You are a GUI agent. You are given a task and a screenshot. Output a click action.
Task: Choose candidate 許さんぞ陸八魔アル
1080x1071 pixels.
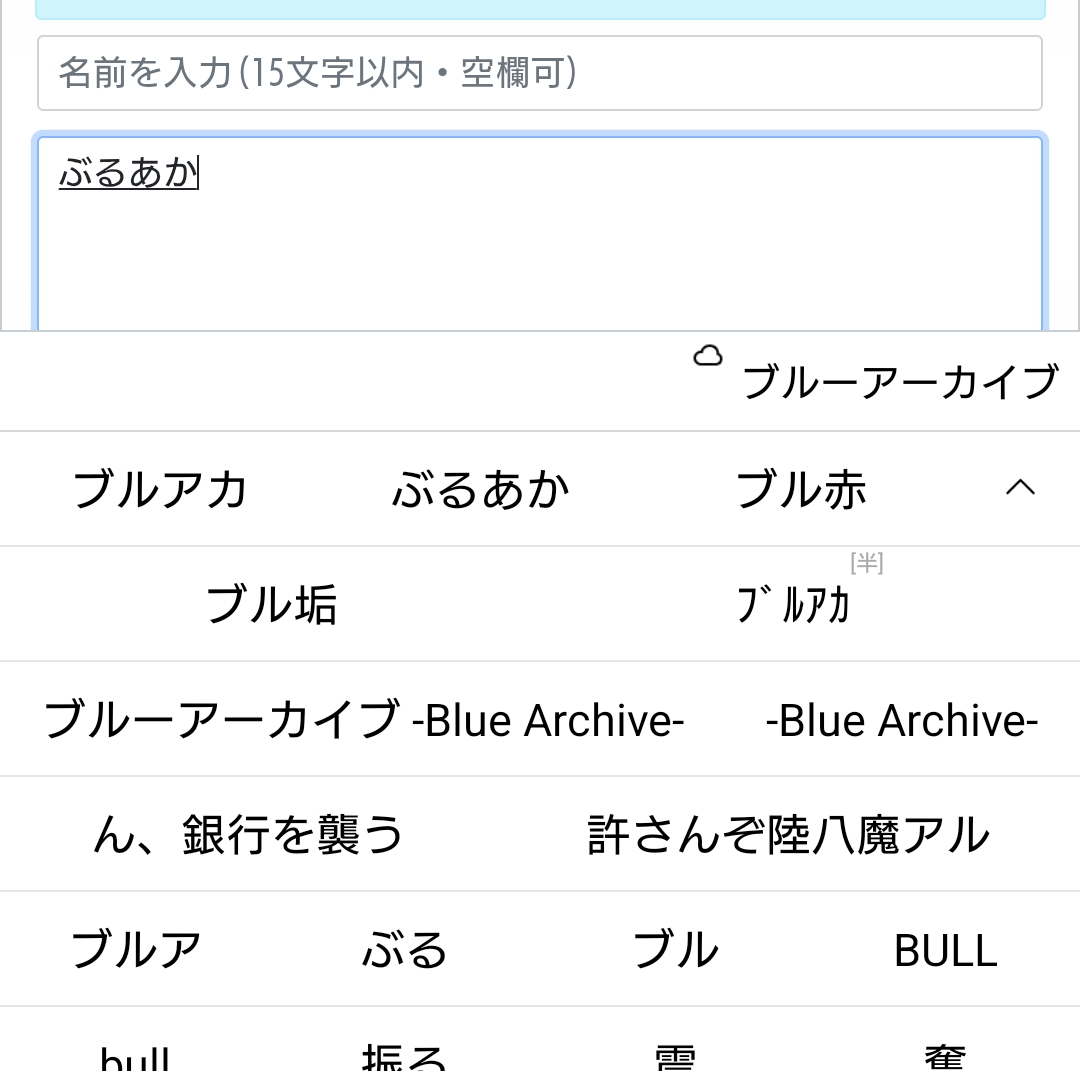point(788,835)
